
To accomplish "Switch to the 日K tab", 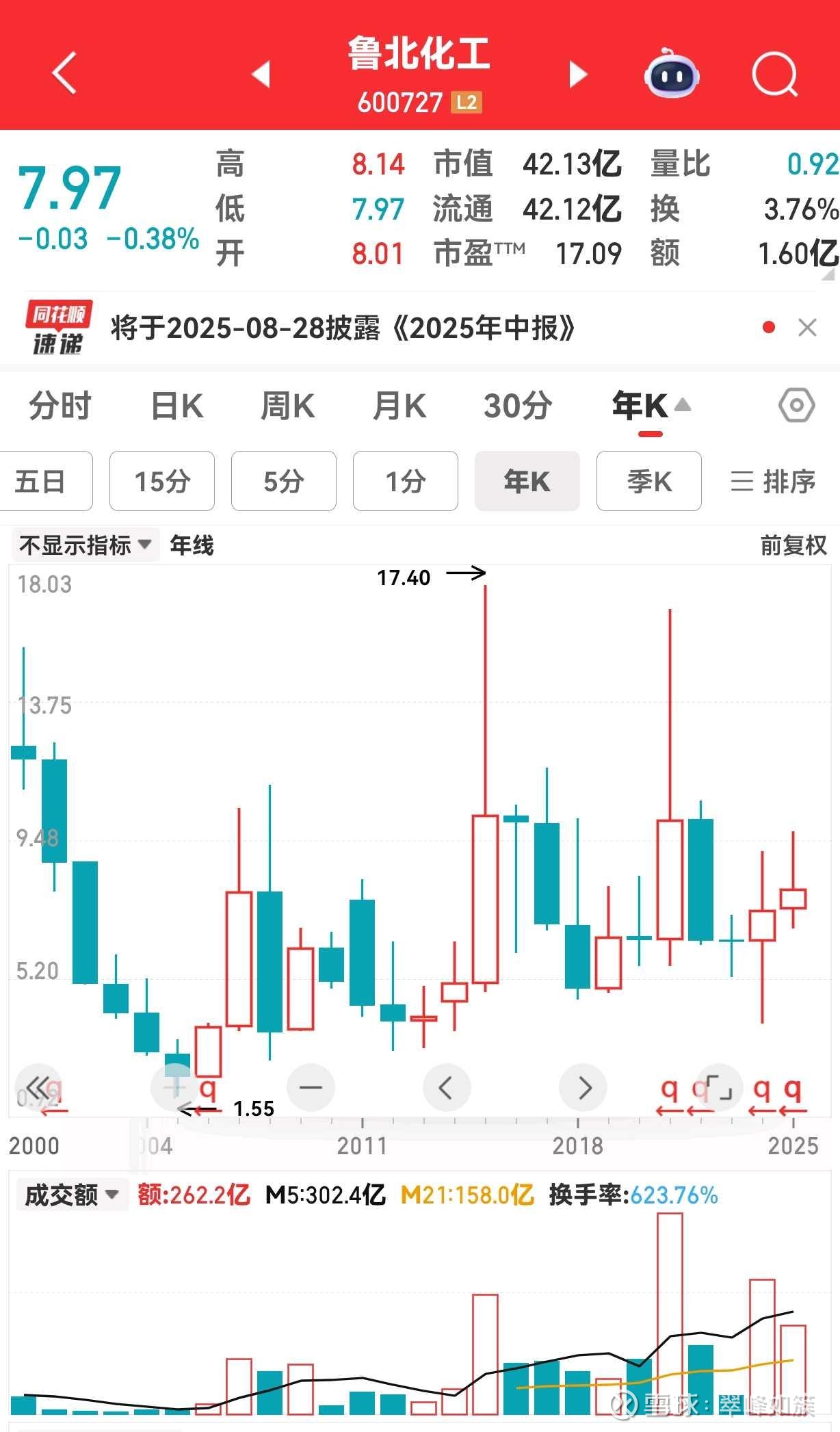I will [177, 406].
